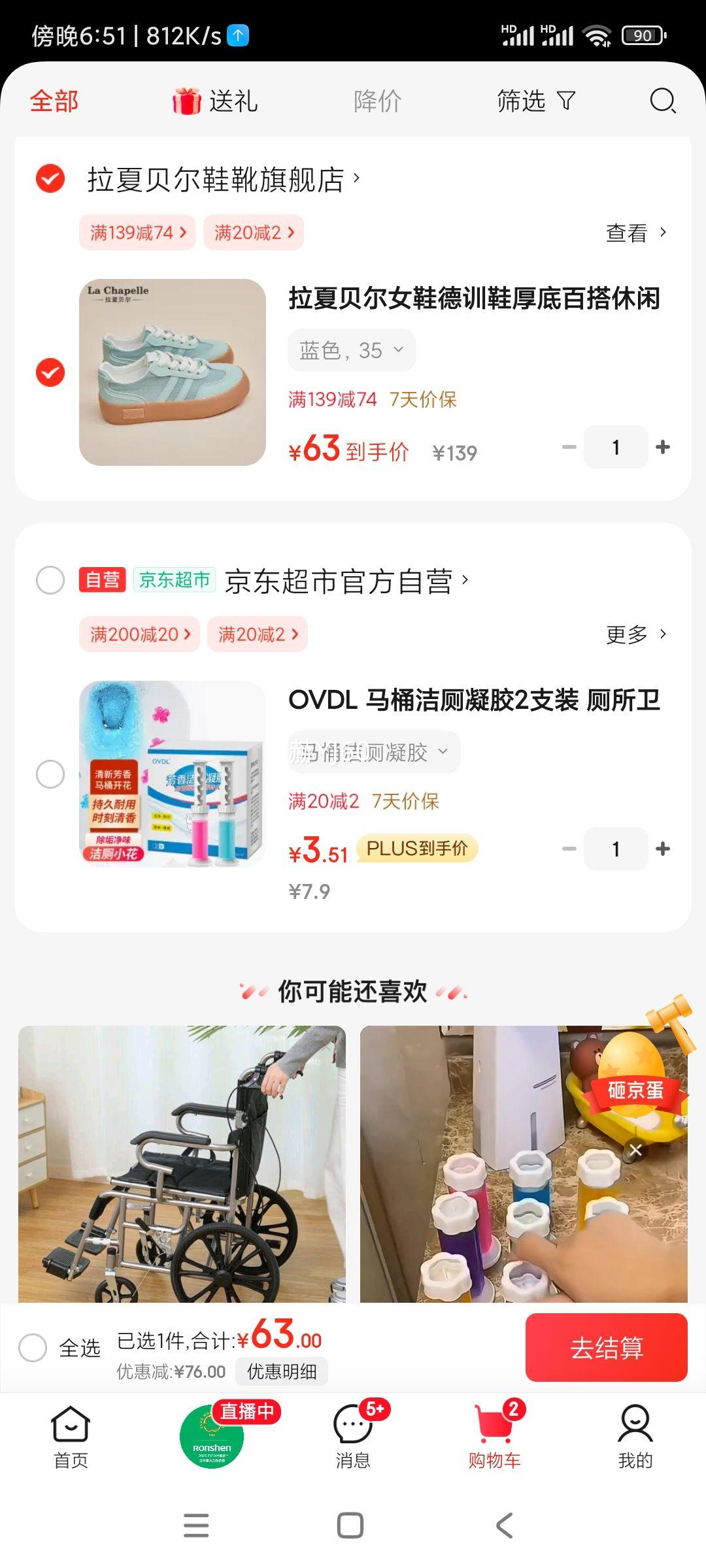
Task: Dismiss the 砸京蛋 floating widget
Action: [635, 1150]
